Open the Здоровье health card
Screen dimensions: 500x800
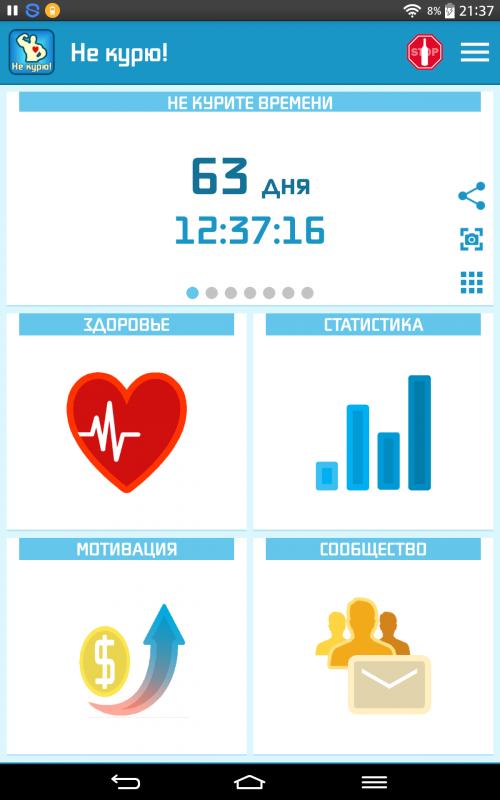127,421
